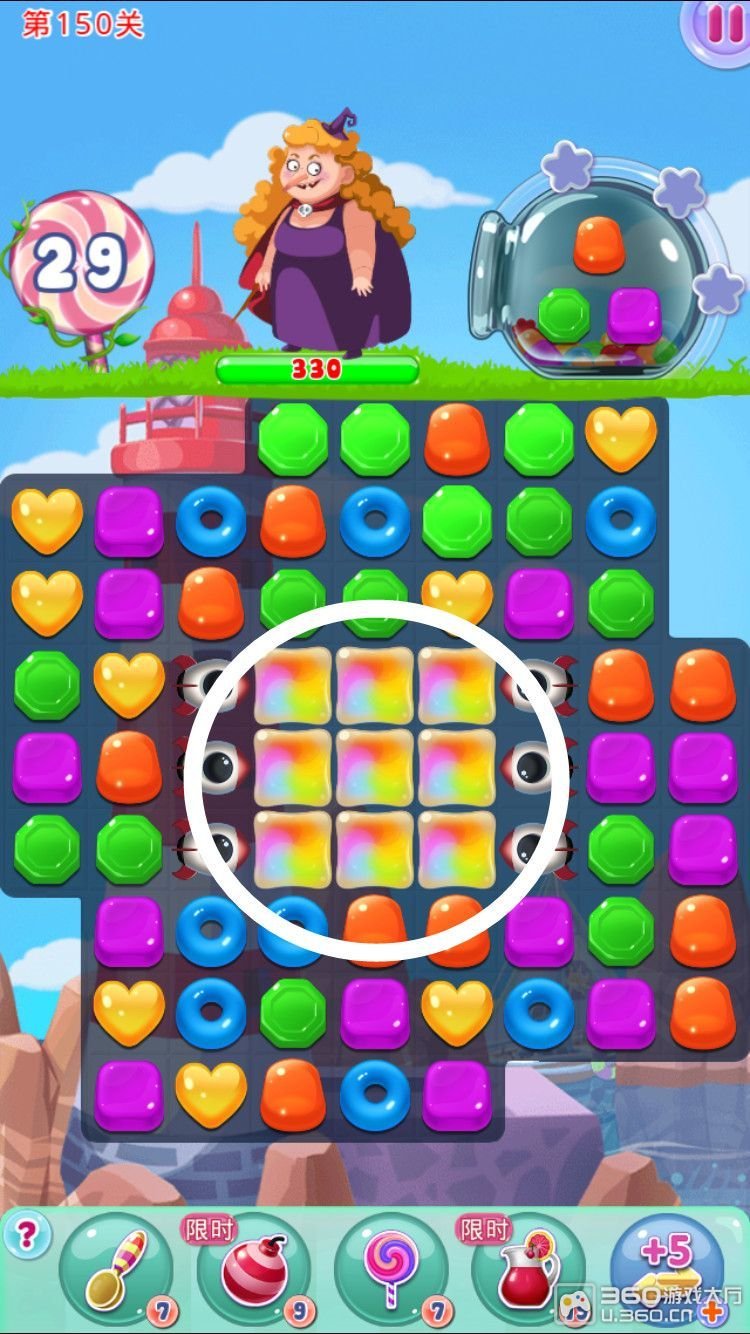Viewport: 750px width, 1334px height.
Task: Select the swirl lollipop booster
Action: pos(391,1268)
